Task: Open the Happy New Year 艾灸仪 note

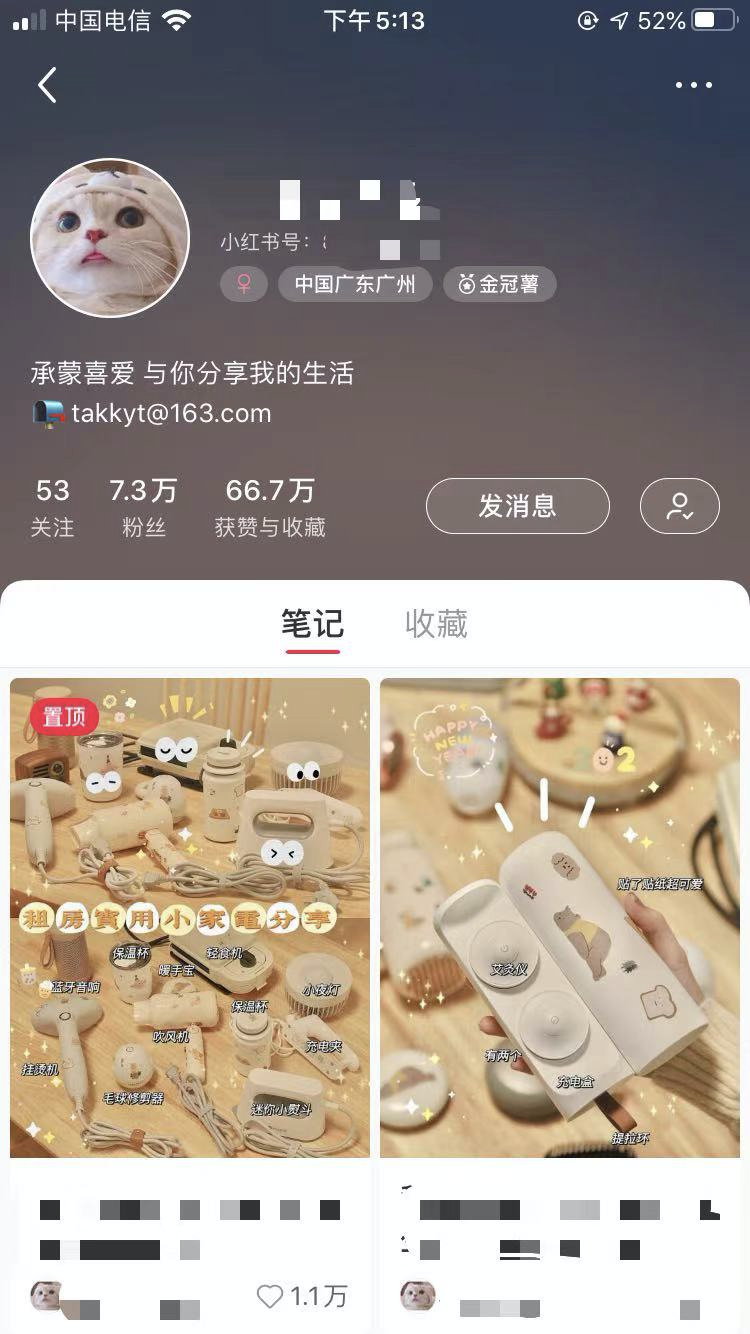Action: 560,917
